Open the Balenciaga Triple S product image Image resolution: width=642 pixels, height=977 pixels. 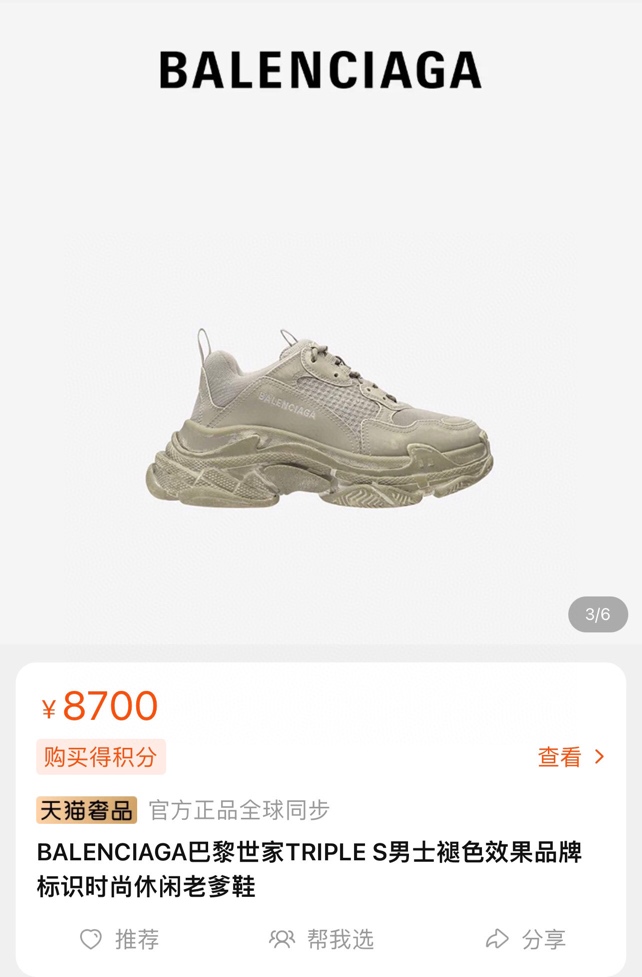click(x=320, y=418)
